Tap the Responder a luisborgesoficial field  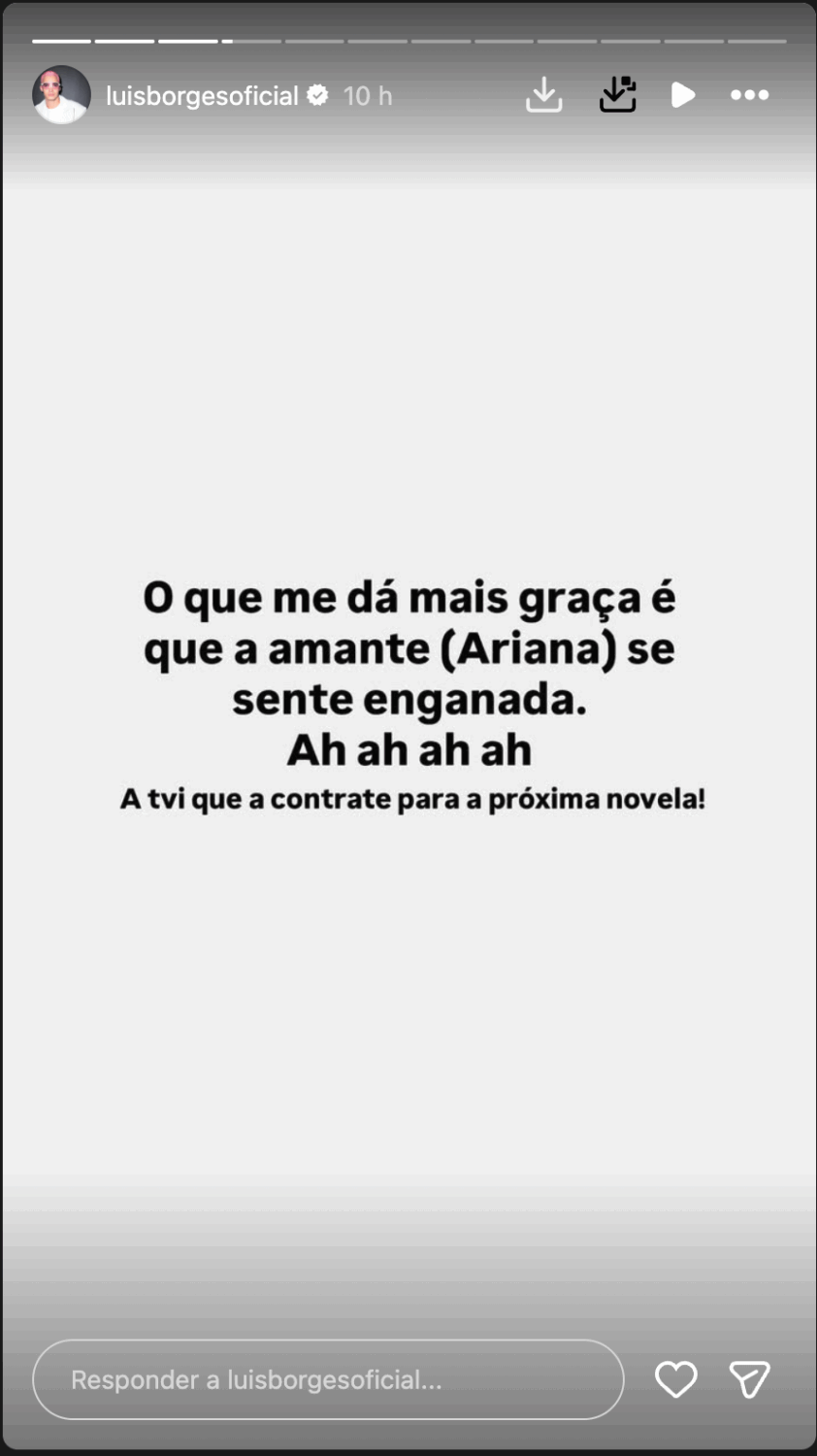coord(328,1379)
